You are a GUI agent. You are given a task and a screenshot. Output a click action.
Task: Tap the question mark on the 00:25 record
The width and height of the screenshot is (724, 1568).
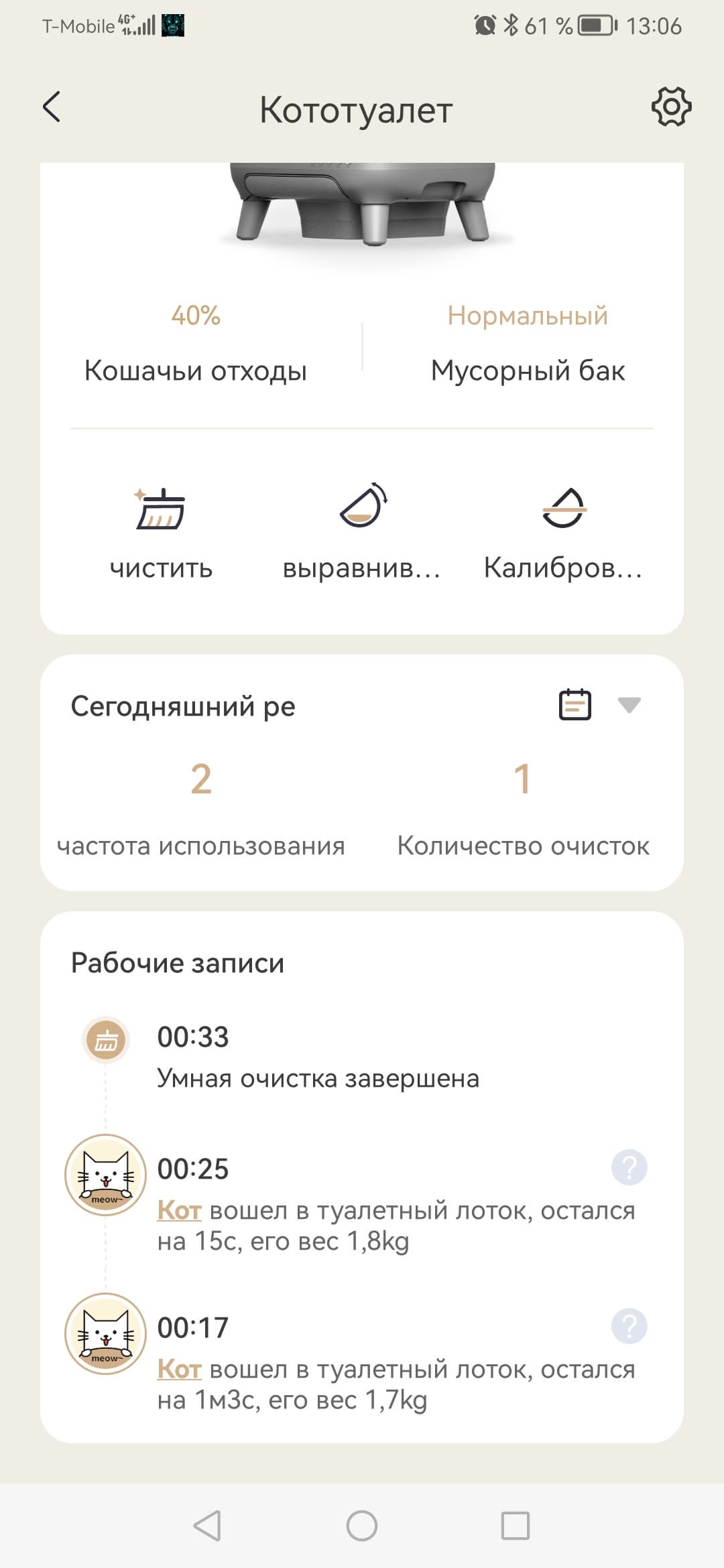tap(629, 1167)
